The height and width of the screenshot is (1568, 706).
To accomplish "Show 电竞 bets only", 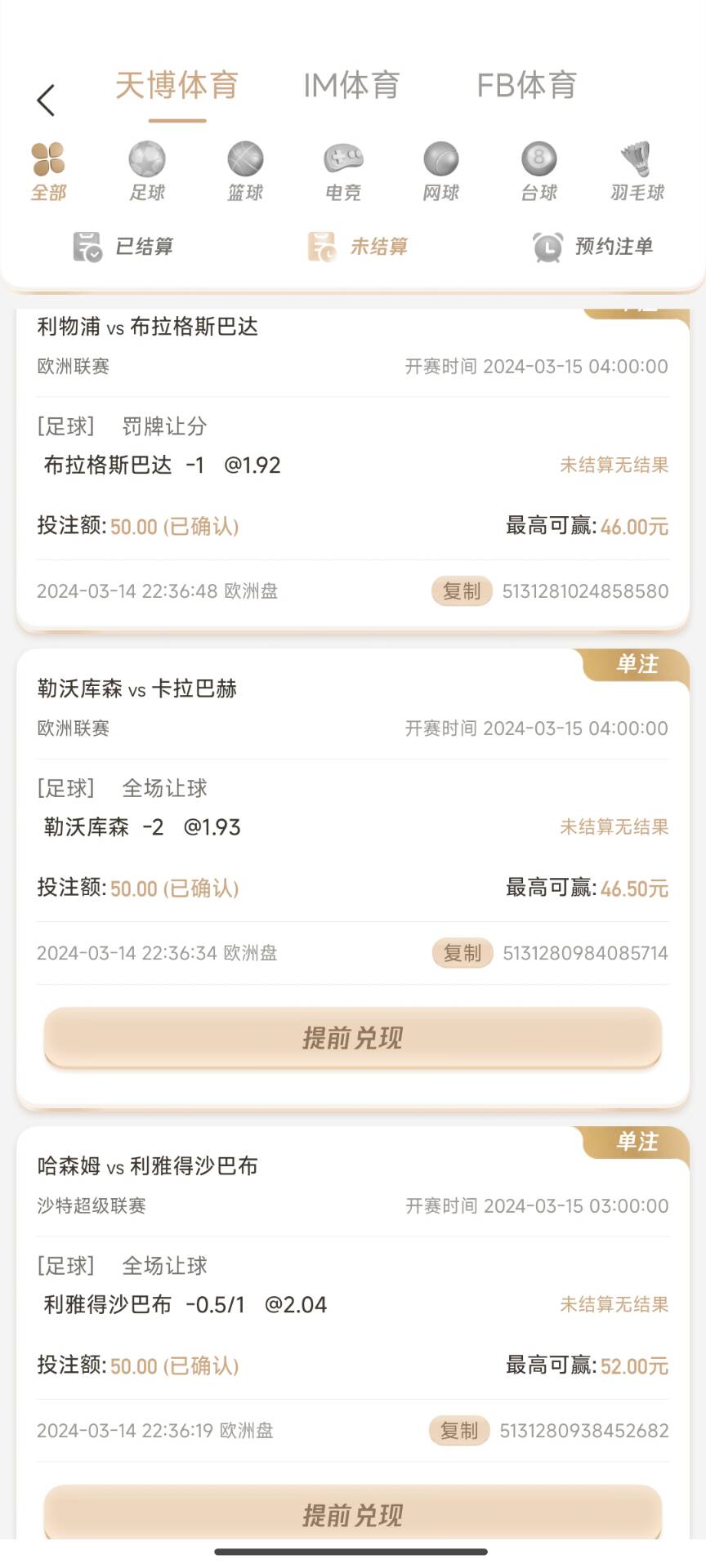I will 343,171.
